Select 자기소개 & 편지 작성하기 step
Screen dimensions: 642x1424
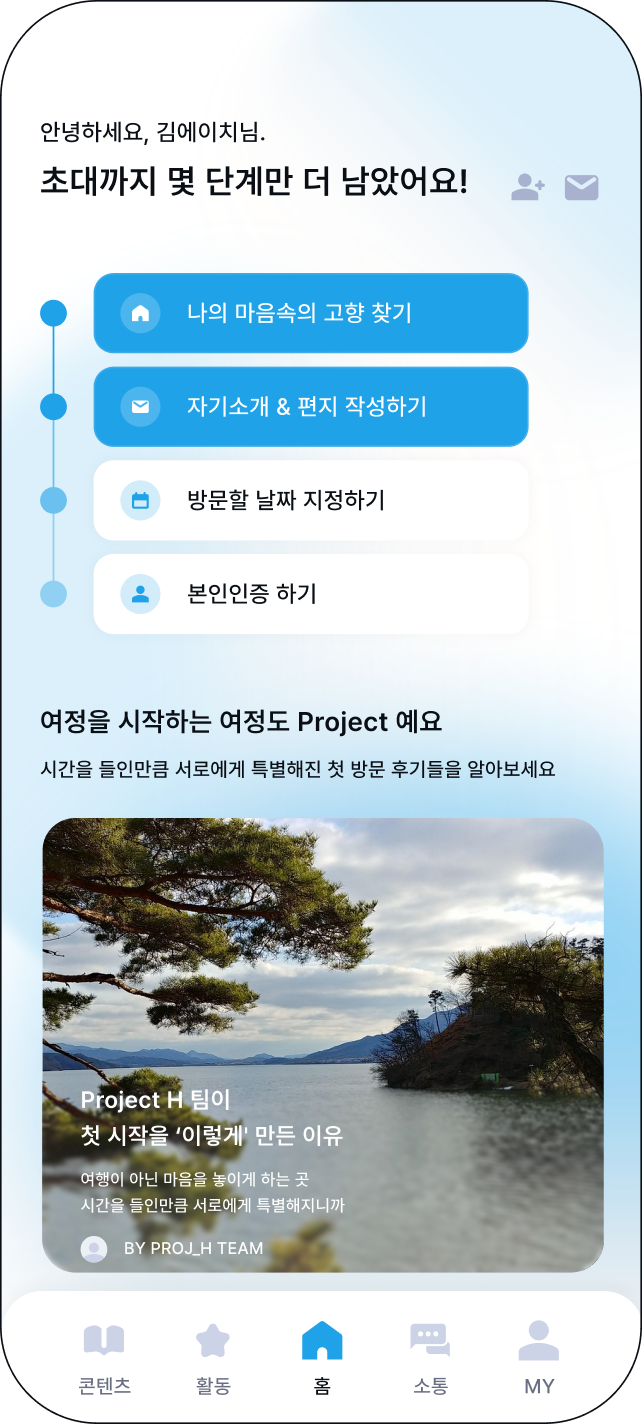[310, 406]
